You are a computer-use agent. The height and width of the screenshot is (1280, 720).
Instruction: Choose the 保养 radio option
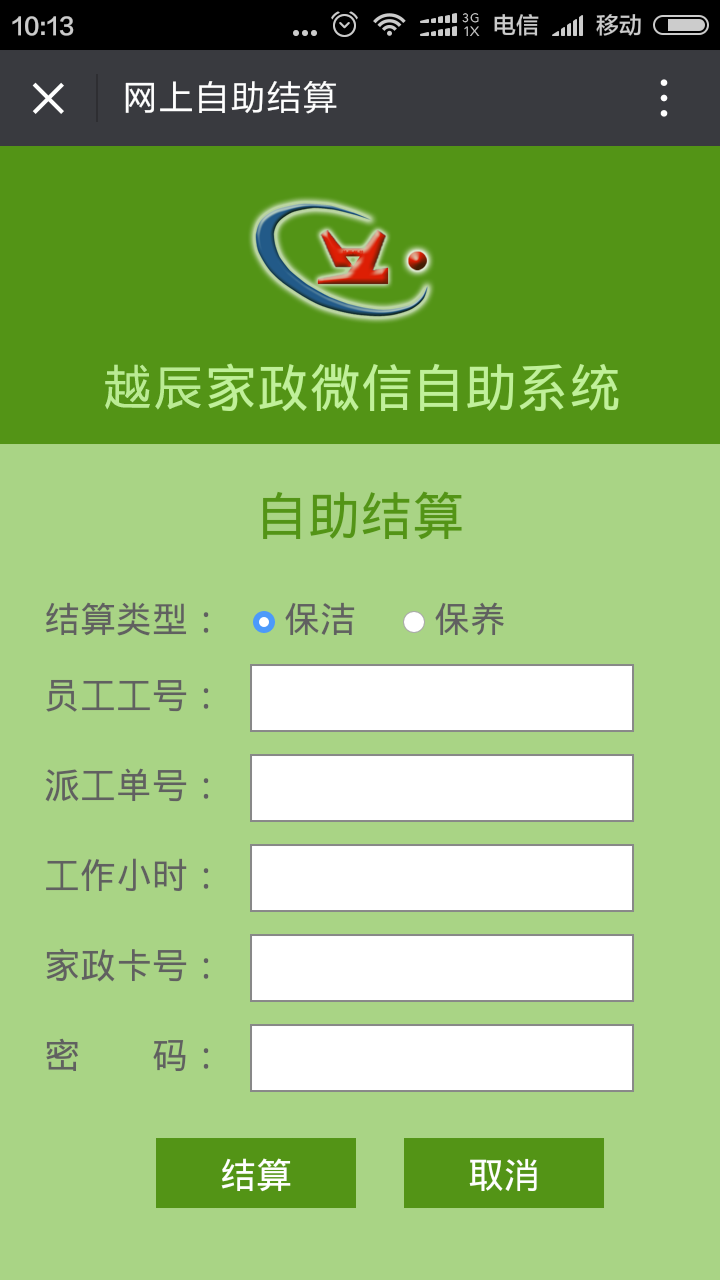414,622
